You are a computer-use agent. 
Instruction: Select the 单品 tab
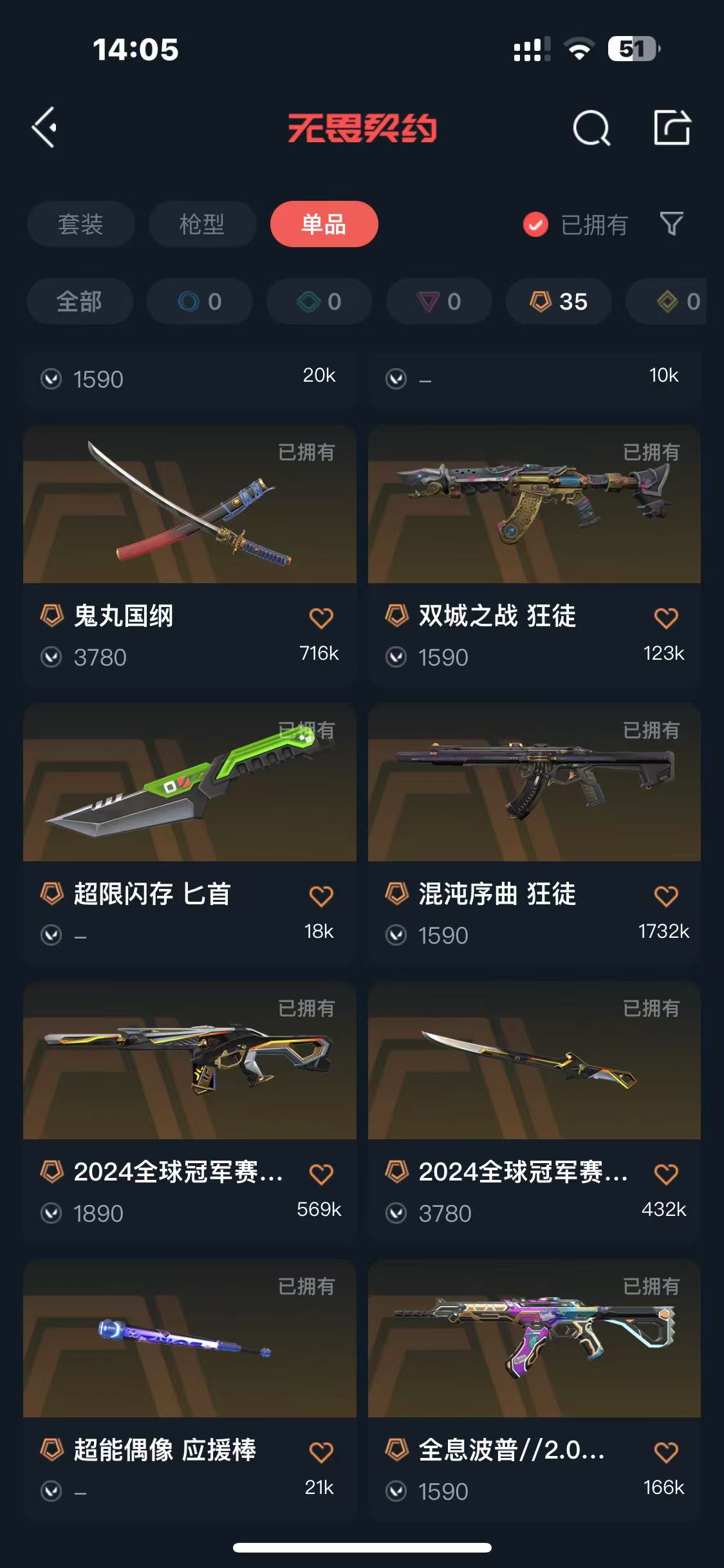(x=324, y=224)
